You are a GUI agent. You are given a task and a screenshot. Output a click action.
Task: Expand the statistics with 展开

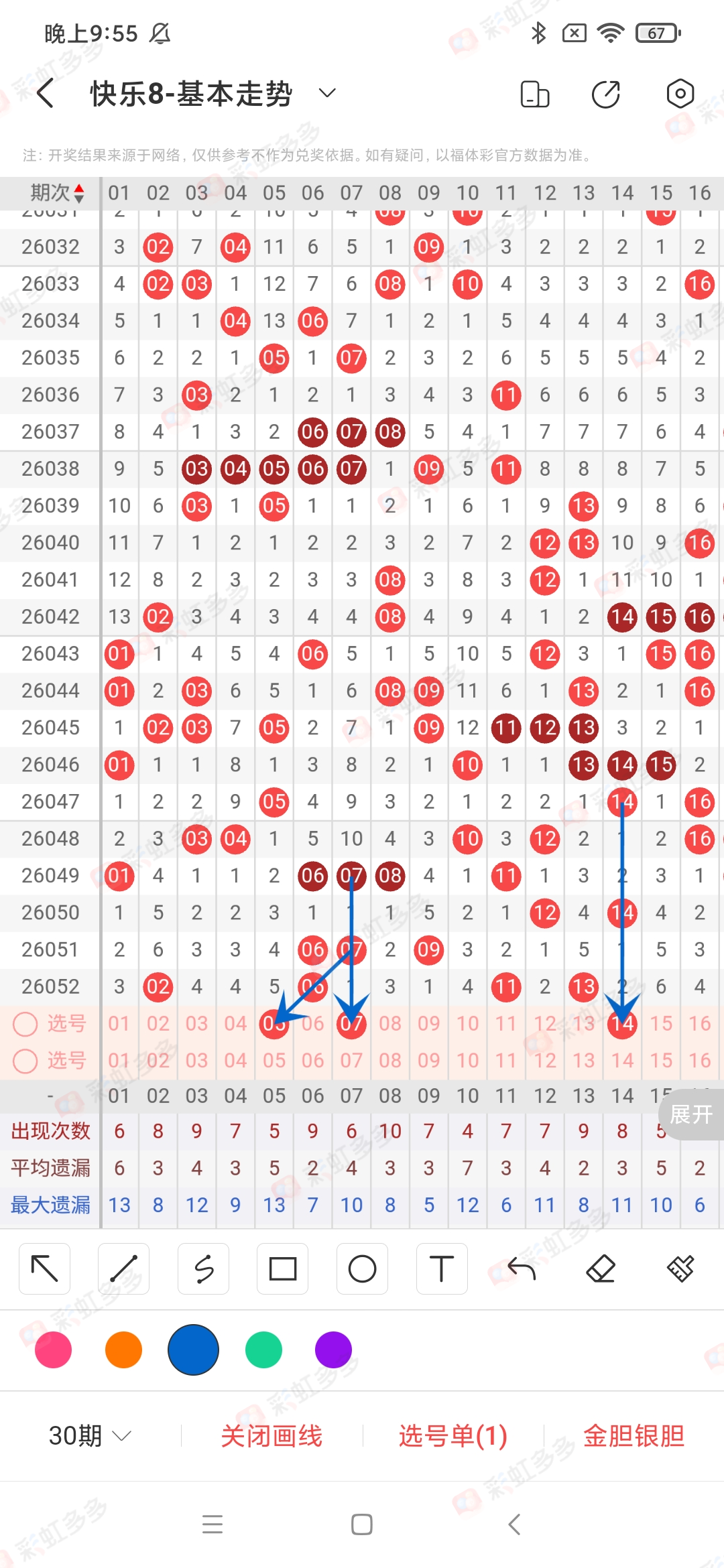pos(690,1114)
